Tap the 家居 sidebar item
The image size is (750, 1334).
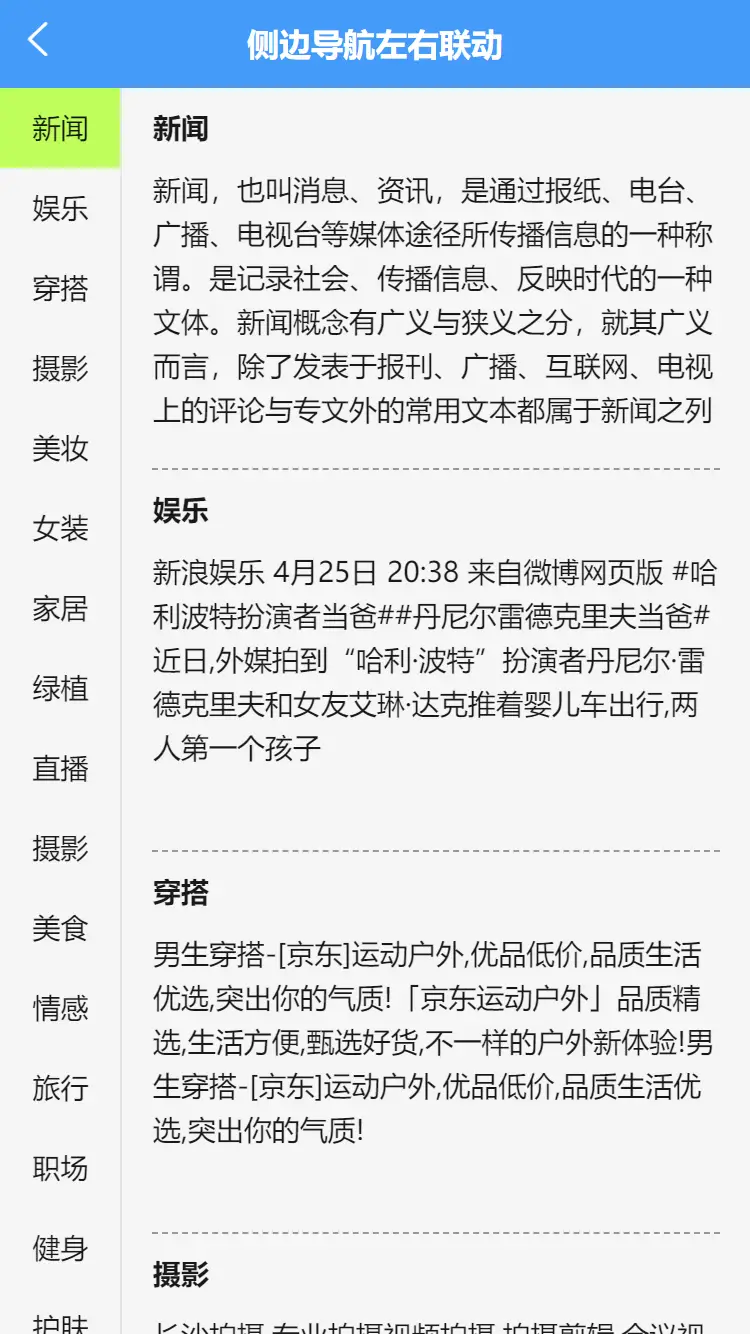click(60, 608)
